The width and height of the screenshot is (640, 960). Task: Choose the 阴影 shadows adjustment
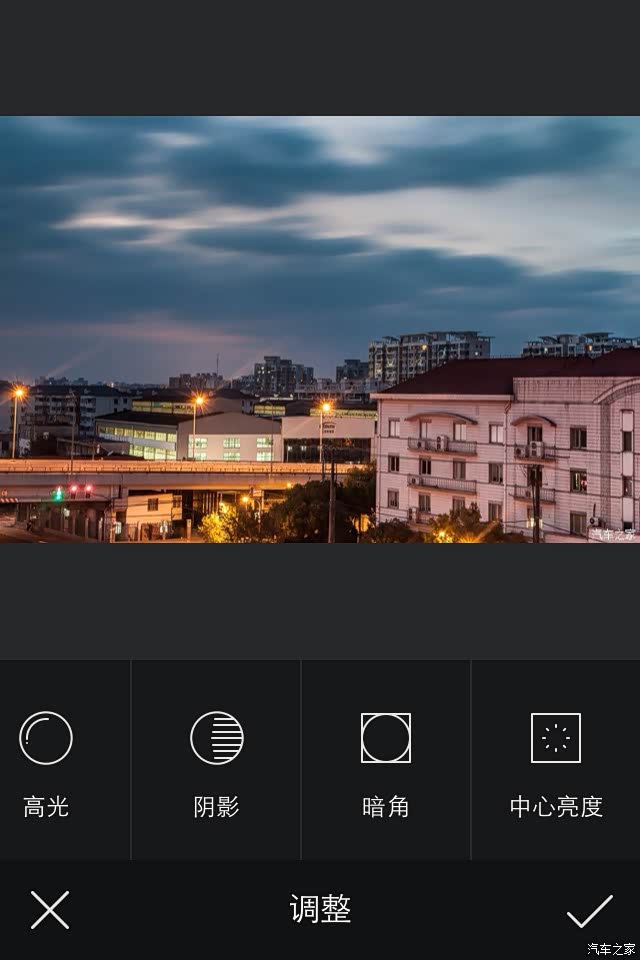click(x=216, y=760)
